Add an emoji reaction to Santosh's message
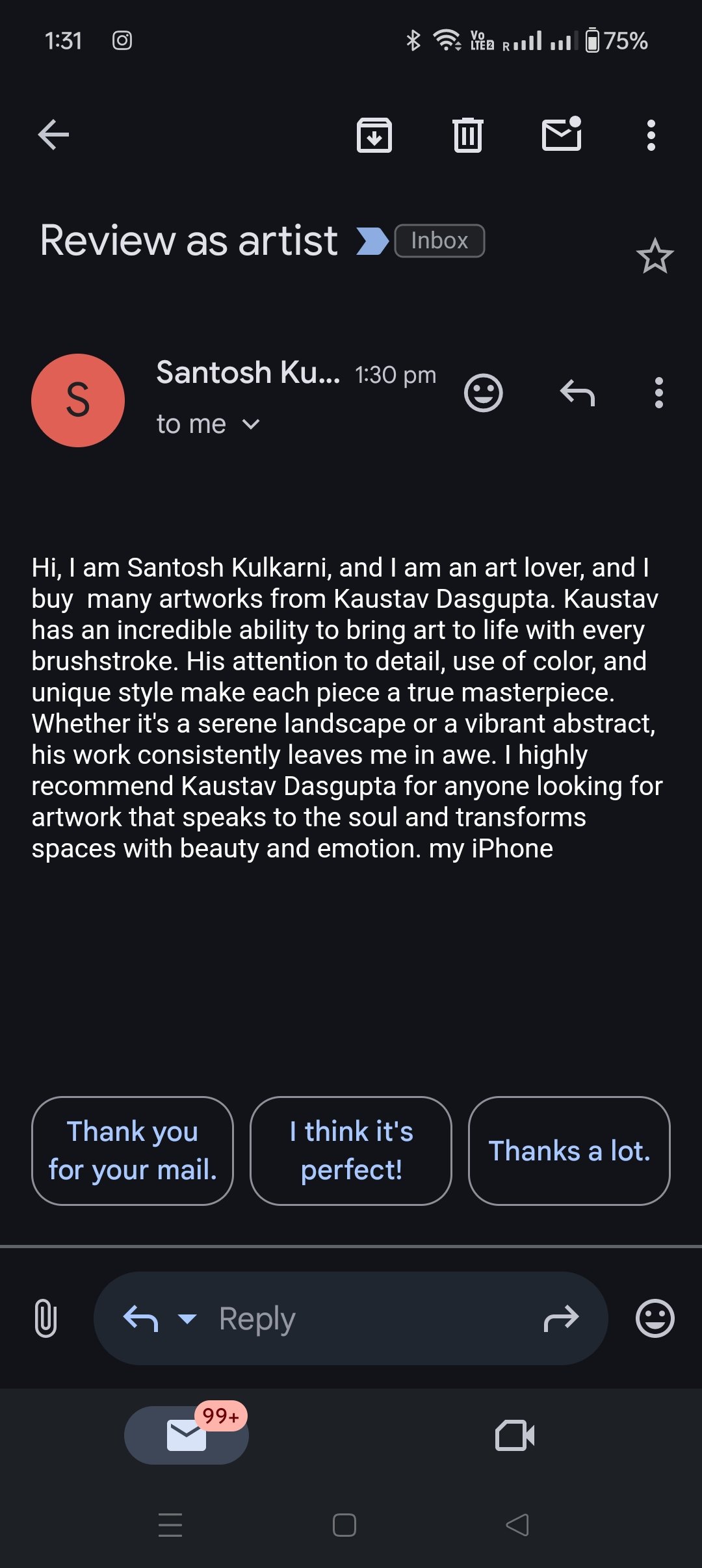The width and height of the screenshot is (702, 1568). click(x=483, y=393)
